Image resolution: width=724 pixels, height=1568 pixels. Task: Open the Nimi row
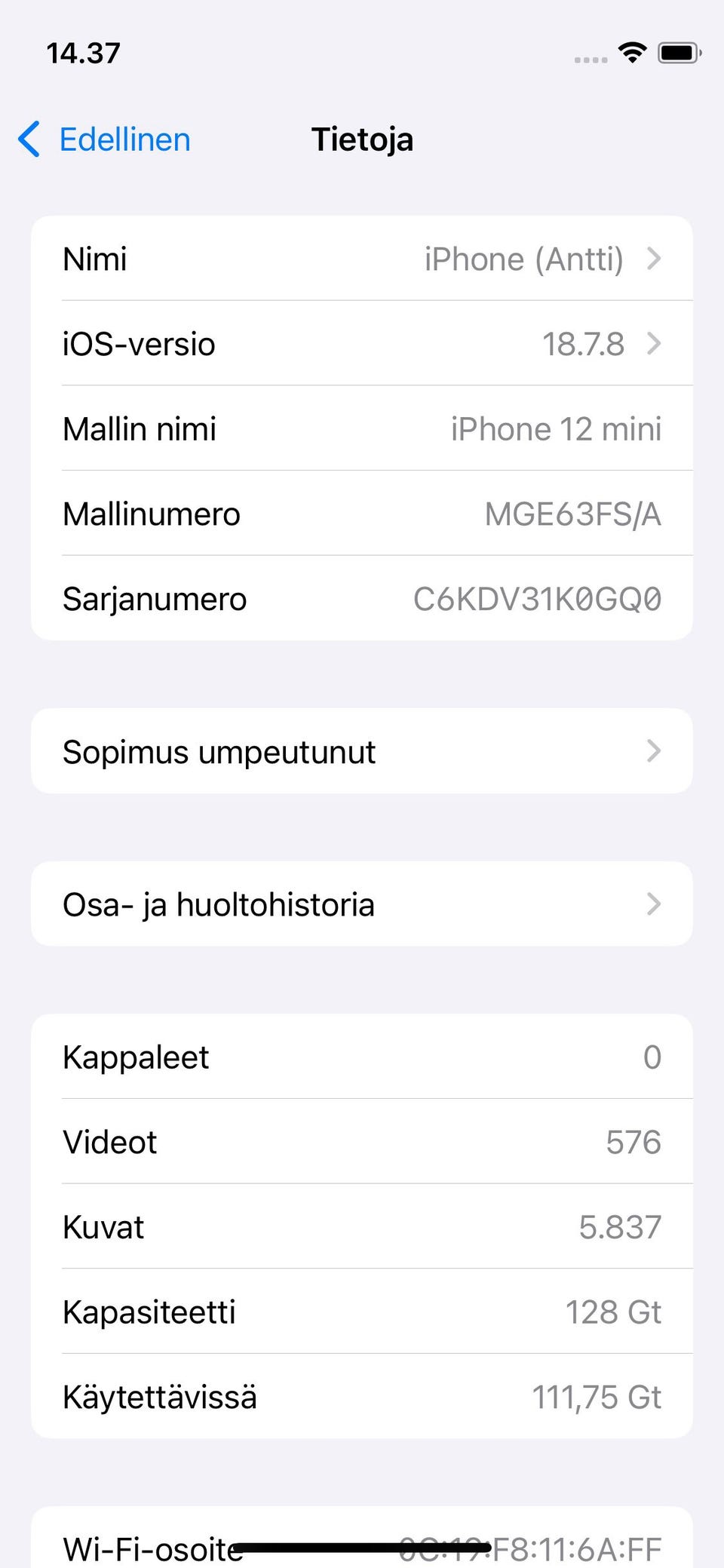(x=362, y=259)
